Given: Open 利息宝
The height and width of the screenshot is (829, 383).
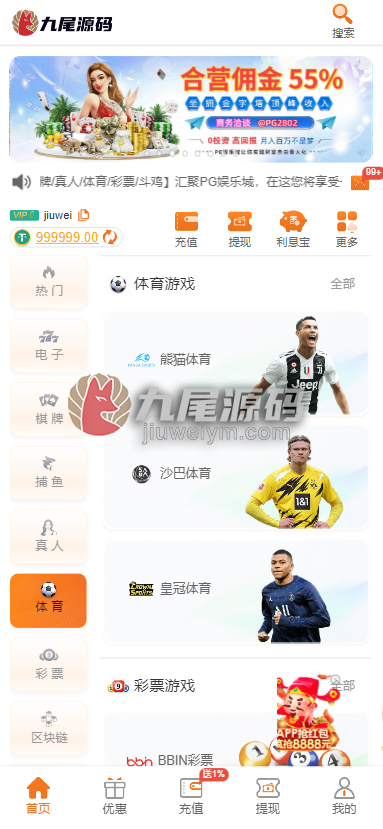Looking at the screenshot, I should (x=293, y=229).
